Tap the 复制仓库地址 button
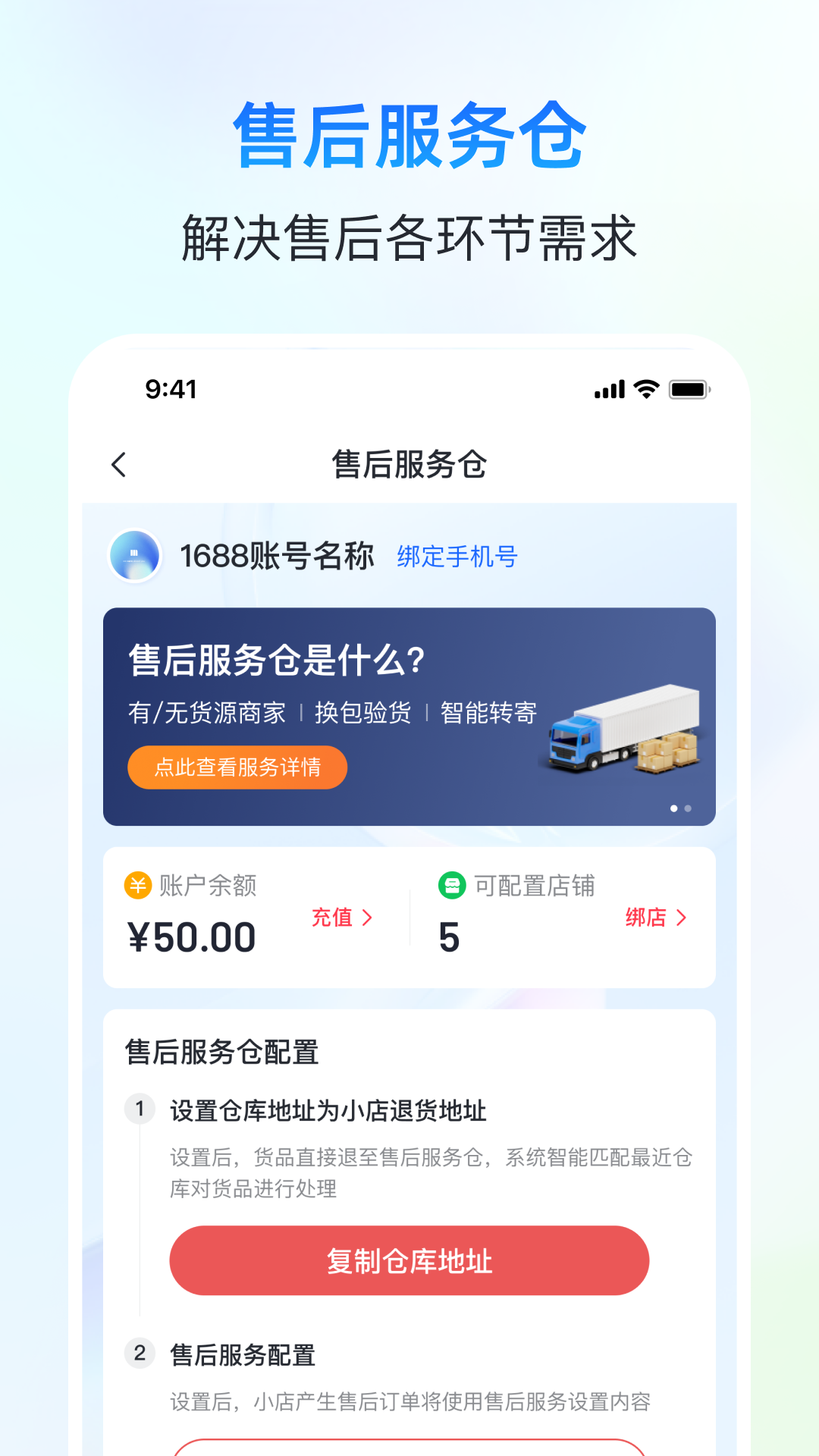Viewport: 819px width, 1456px height. [409, 1260]
